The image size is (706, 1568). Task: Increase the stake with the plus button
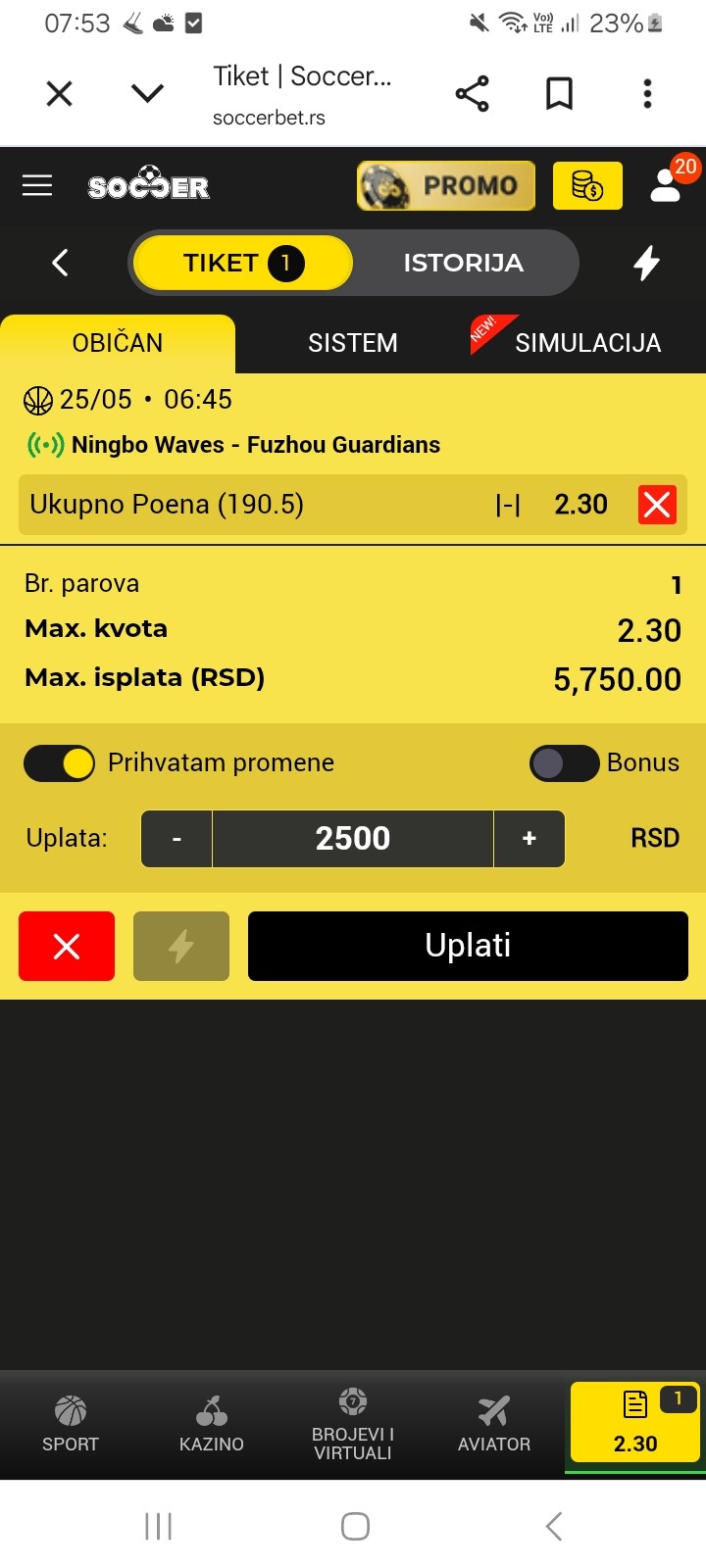pos(529,839)
